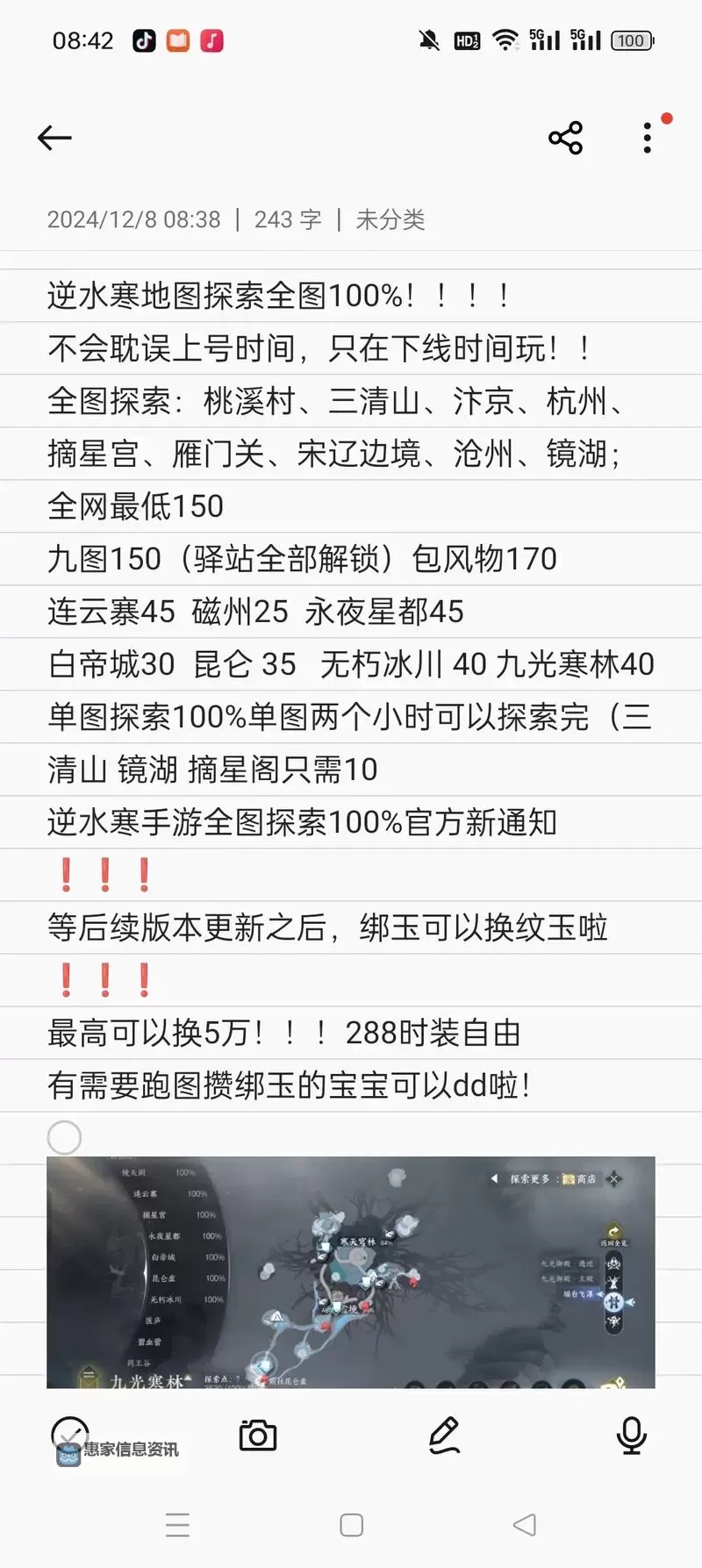Tap the circle checkbox beside the embedded image
The image size is (702, 1568).
pos(64,1136)
